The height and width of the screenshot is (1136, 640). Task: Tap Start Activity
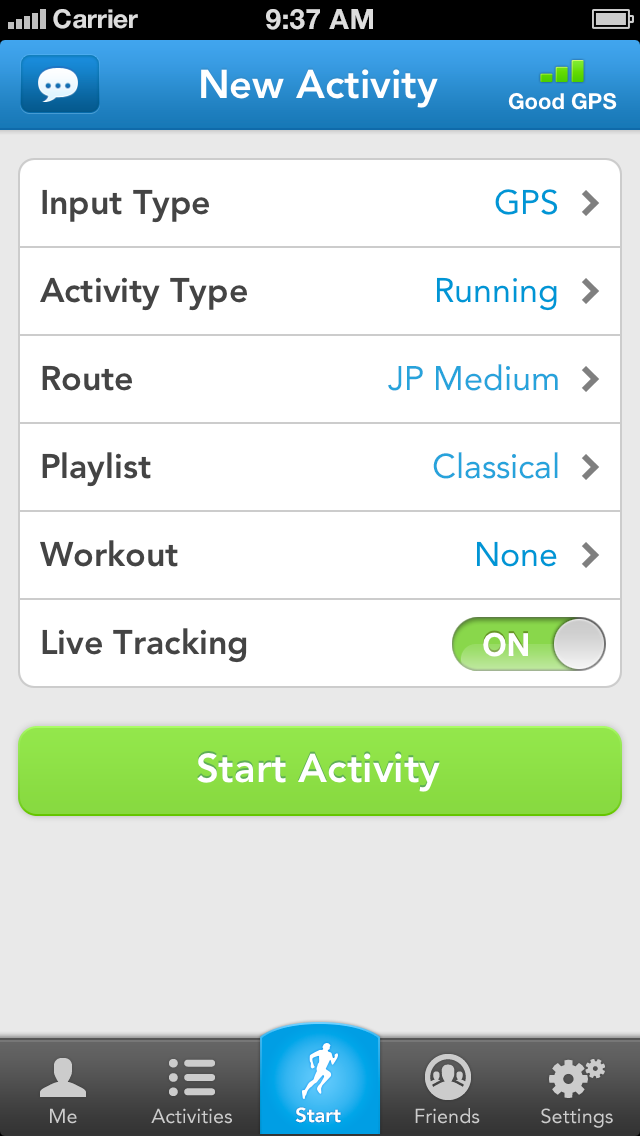click(320, 770)
